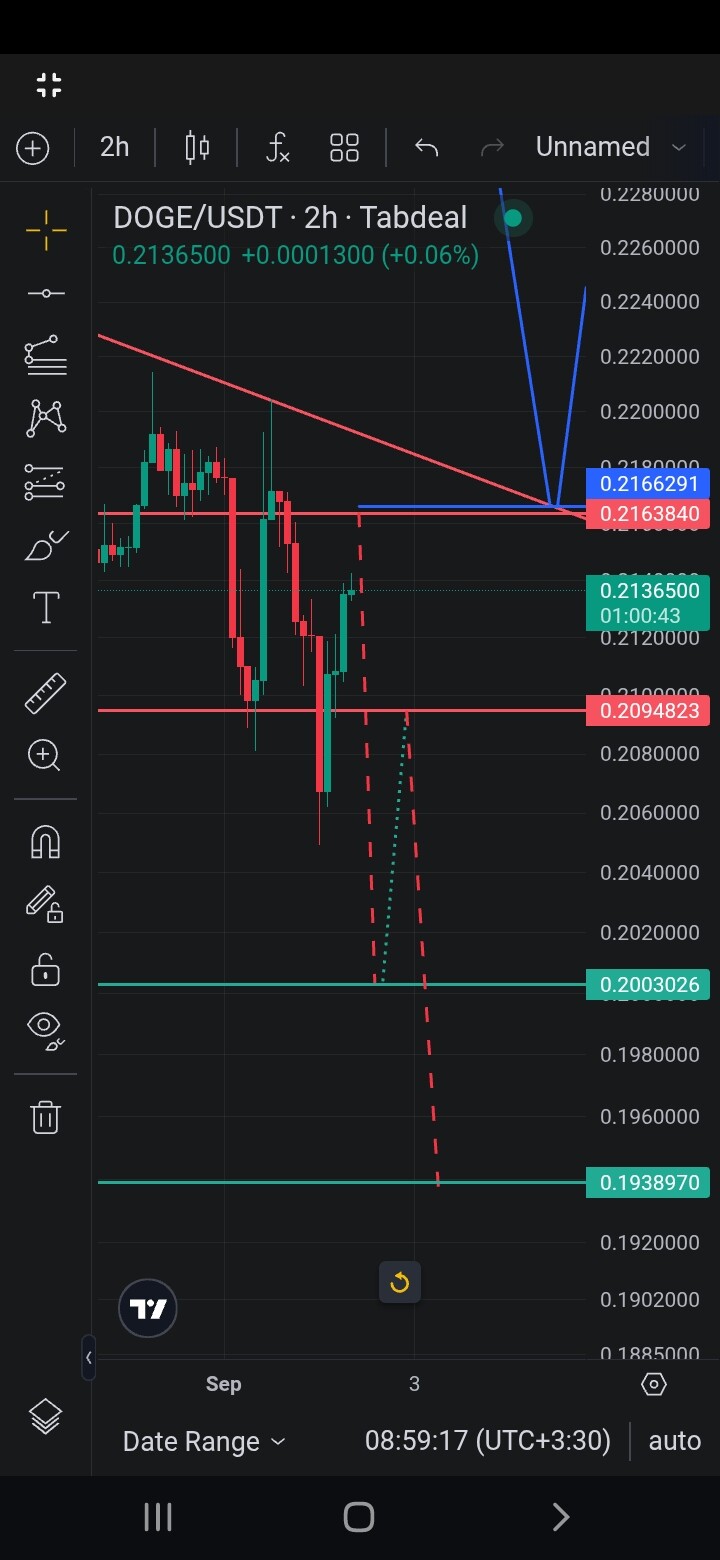Add a symbol with the plus button

[x=32, y=149]
